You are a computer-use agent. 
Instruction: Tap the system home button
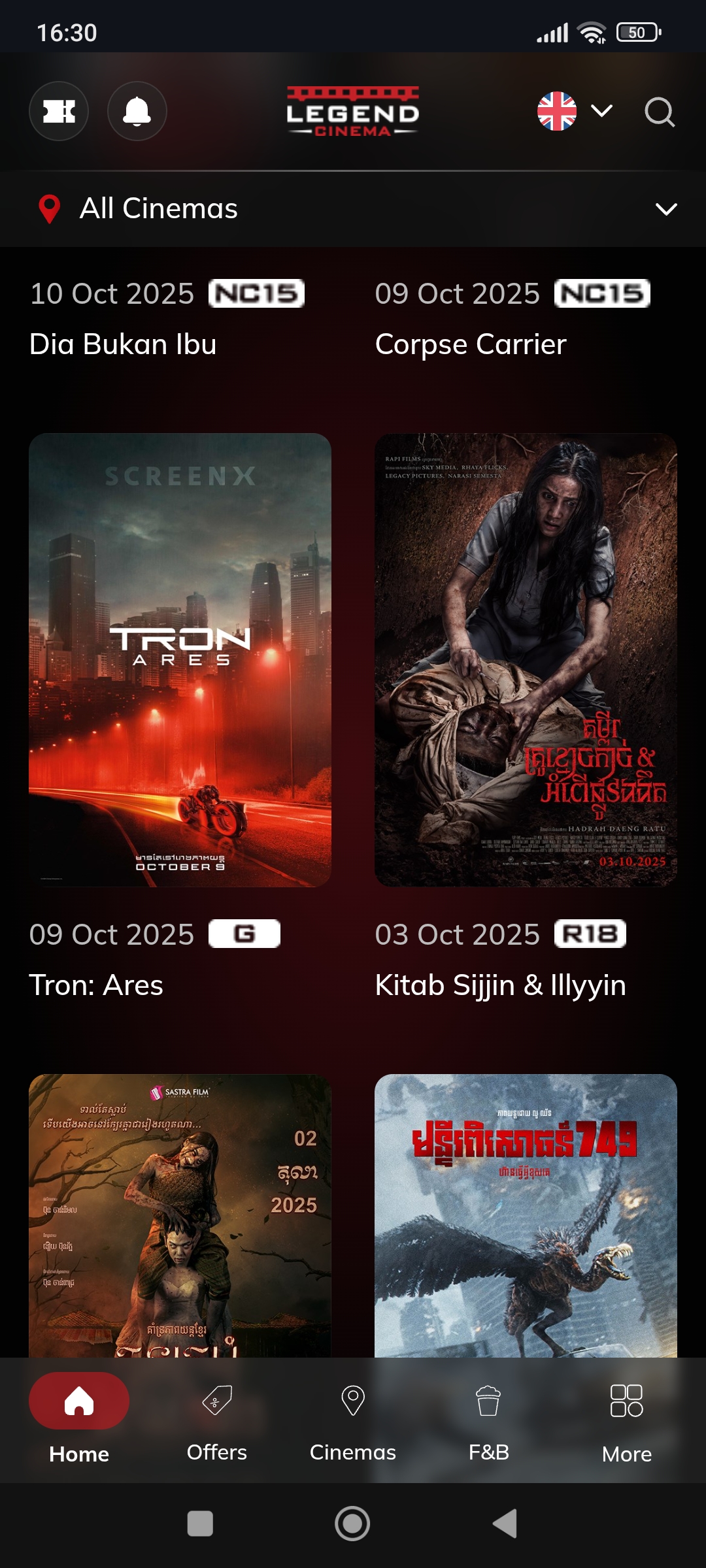pos(352,1524)
